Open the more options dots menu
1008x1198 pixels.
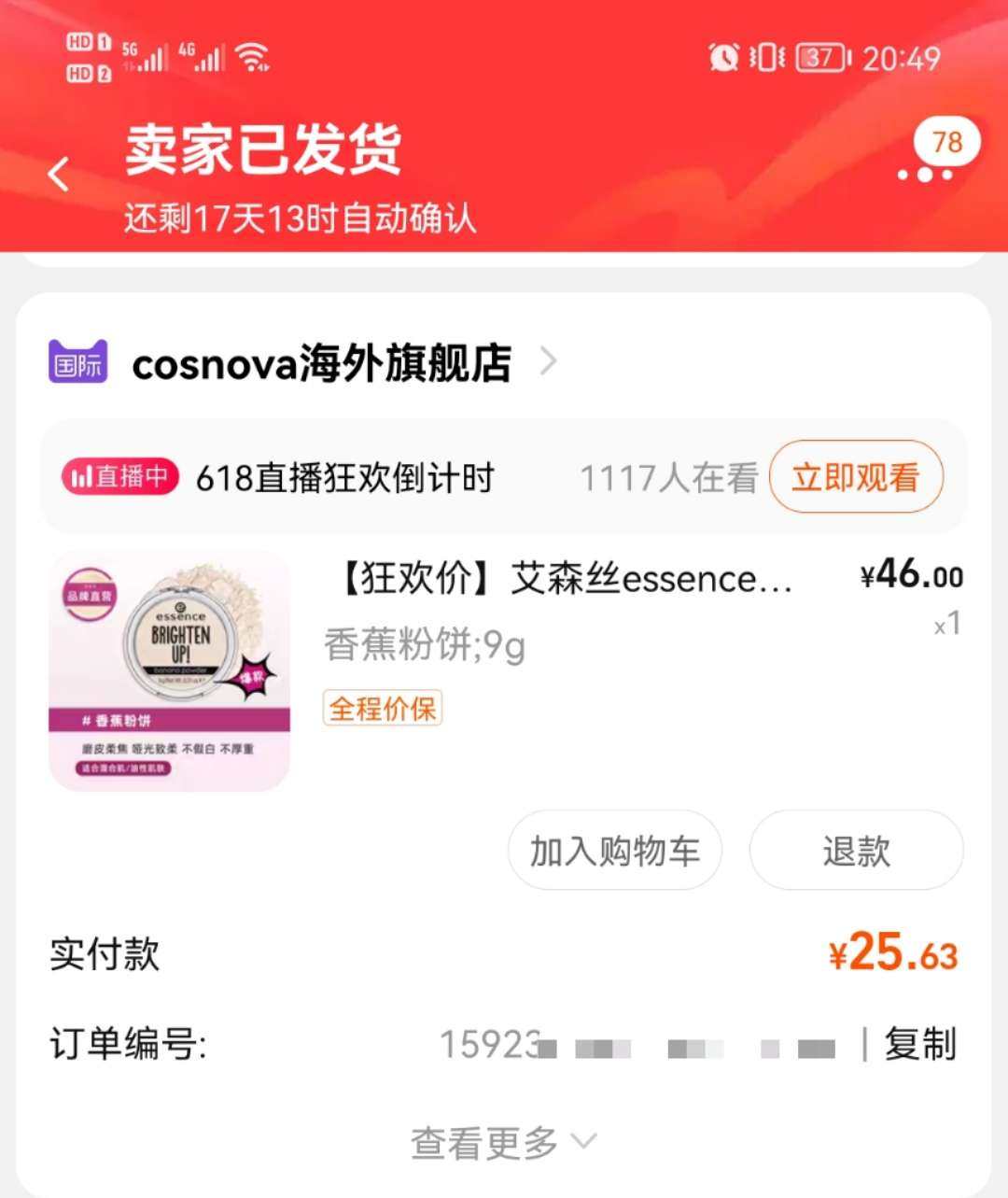click(x=924, y=173)
